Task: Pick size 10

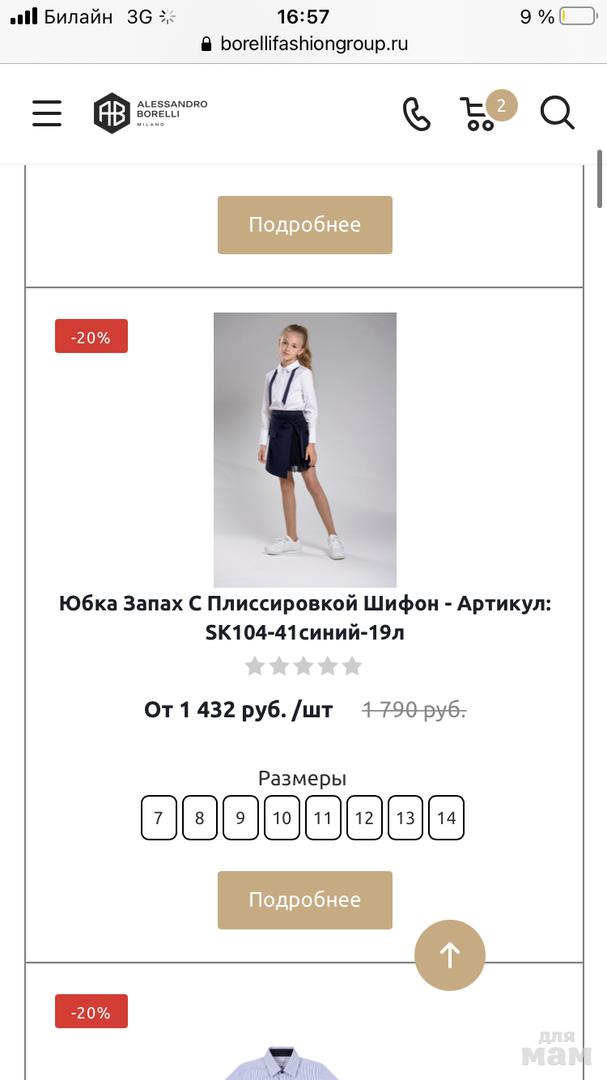Action: click(282, 818)
